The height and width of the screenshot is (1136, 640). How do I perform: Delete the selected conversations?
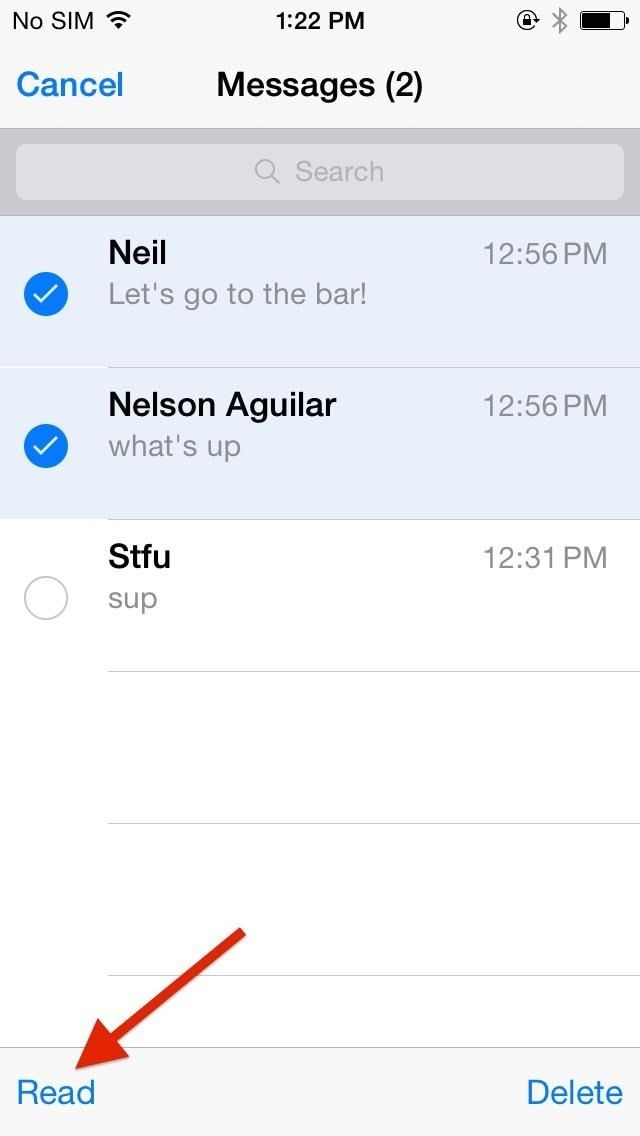tap(574, 1092)
